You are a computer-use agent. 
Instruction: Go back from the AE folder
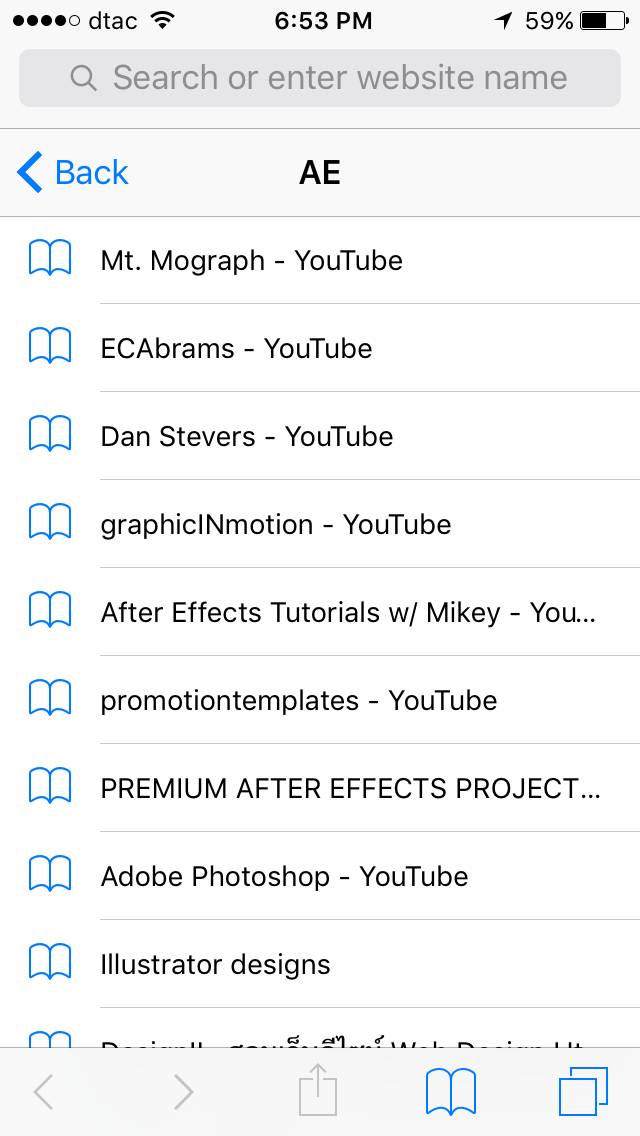(72, 172)
